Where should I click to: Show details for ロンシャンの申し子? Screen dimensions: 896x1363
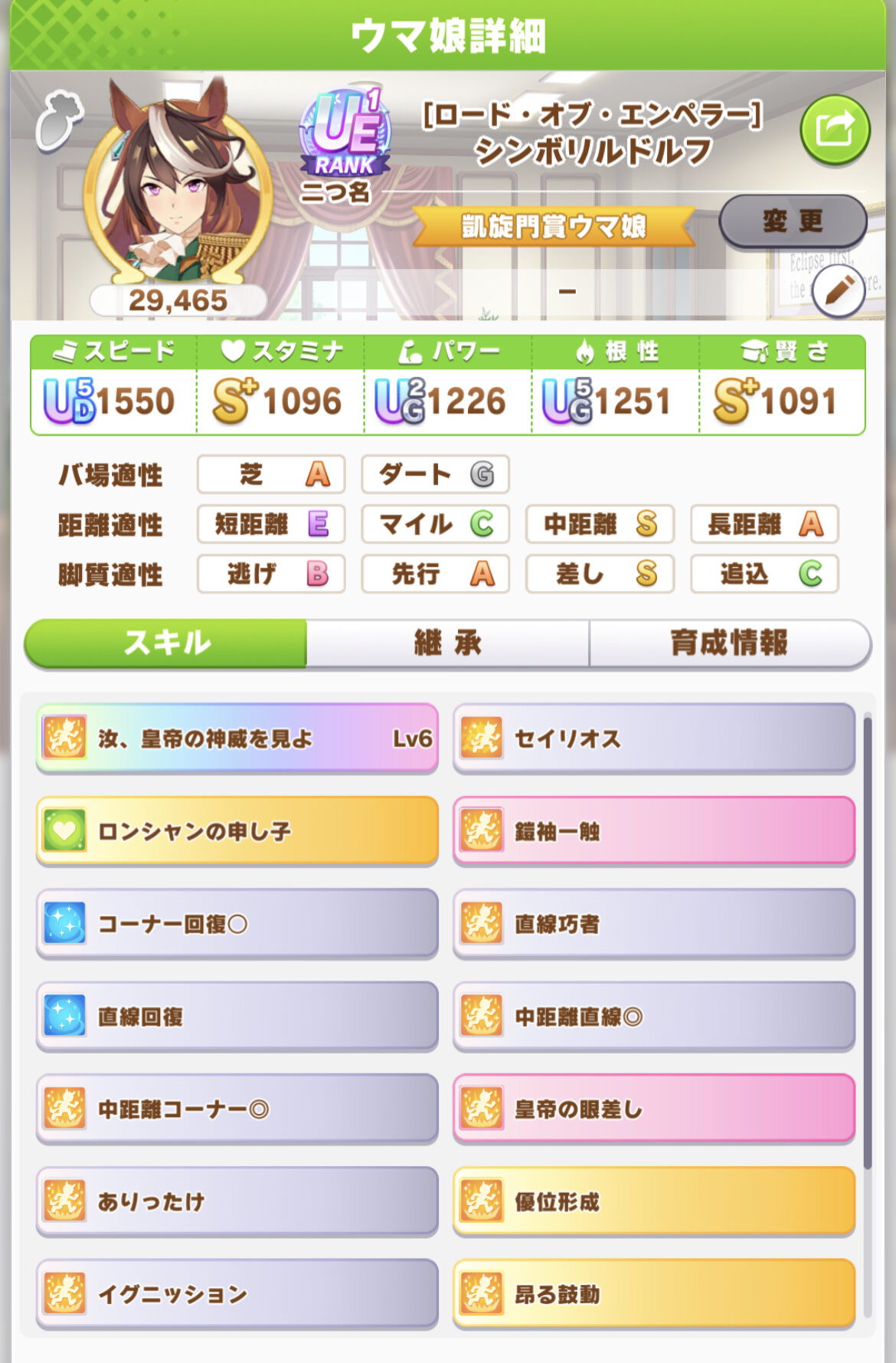[x=237, y=831]
